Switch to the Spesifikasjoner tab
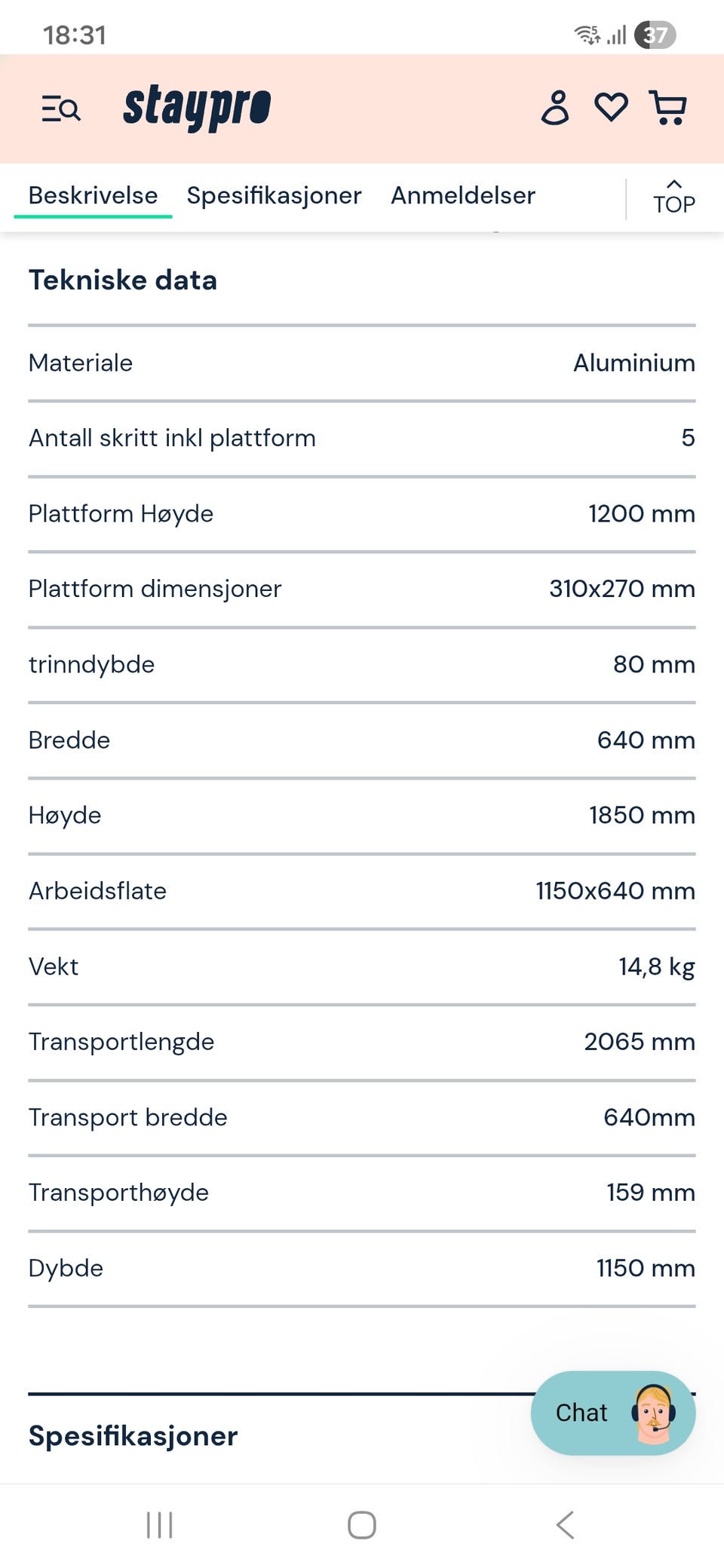This screenshot has height=1568, width=724. pyautogui.click(x=274, y=195)
